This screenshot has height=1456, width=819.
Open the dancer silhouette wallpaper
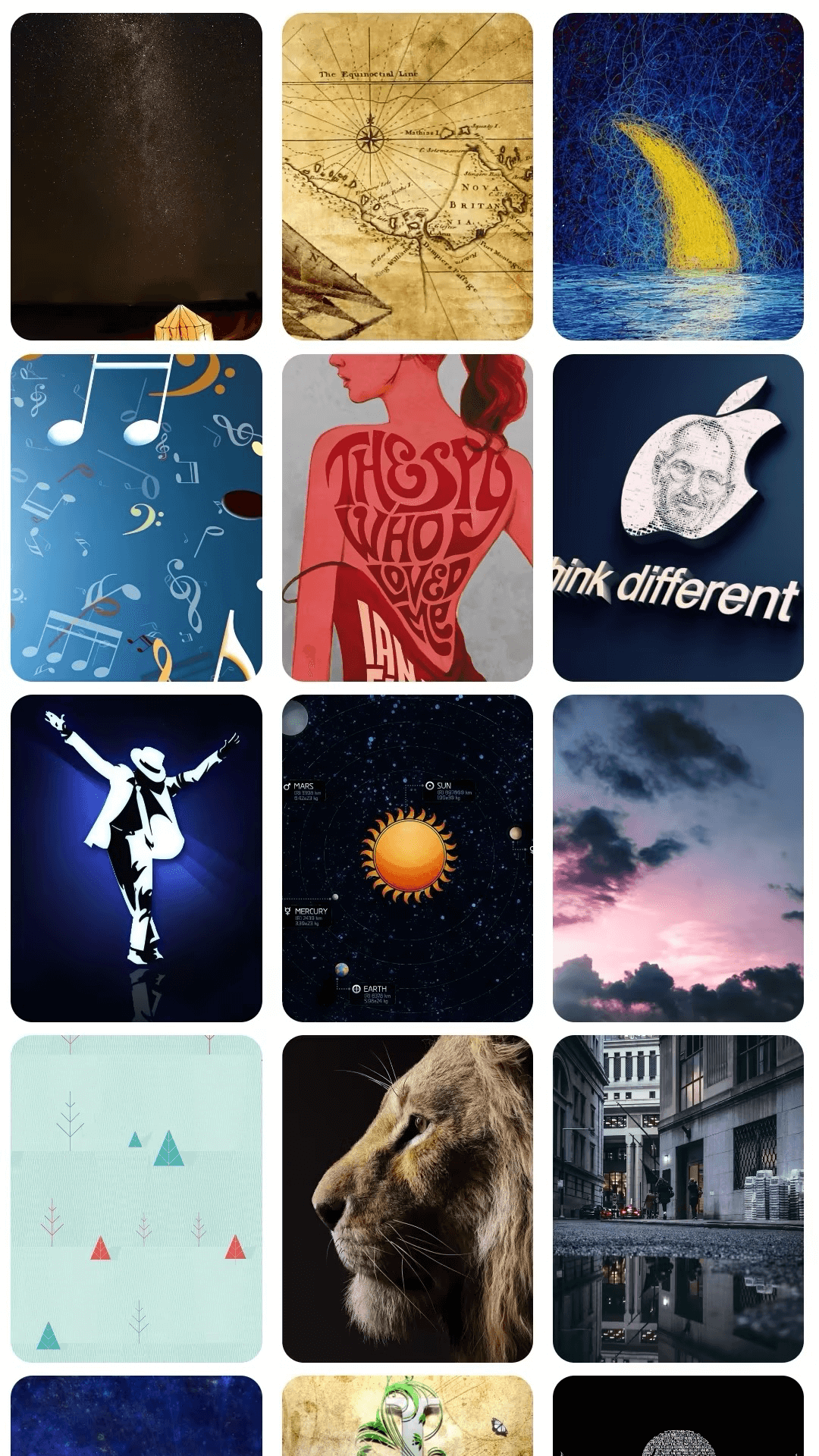tap(136, 858)
